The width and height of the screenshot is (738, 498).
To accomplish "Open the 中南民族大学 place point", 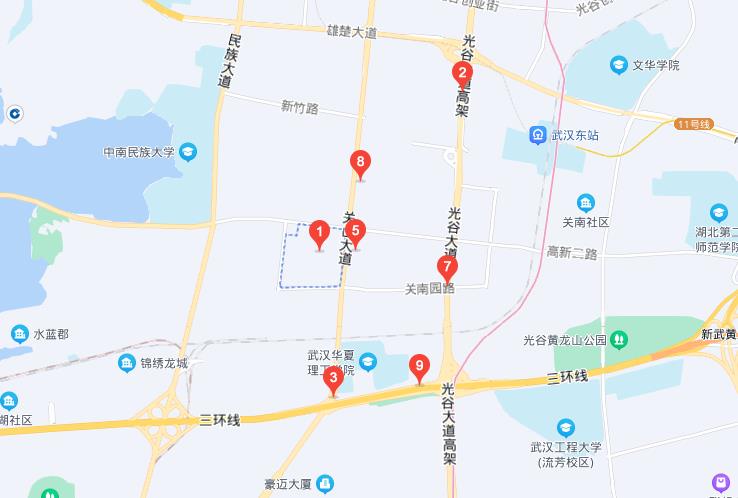I will point(189,153).
